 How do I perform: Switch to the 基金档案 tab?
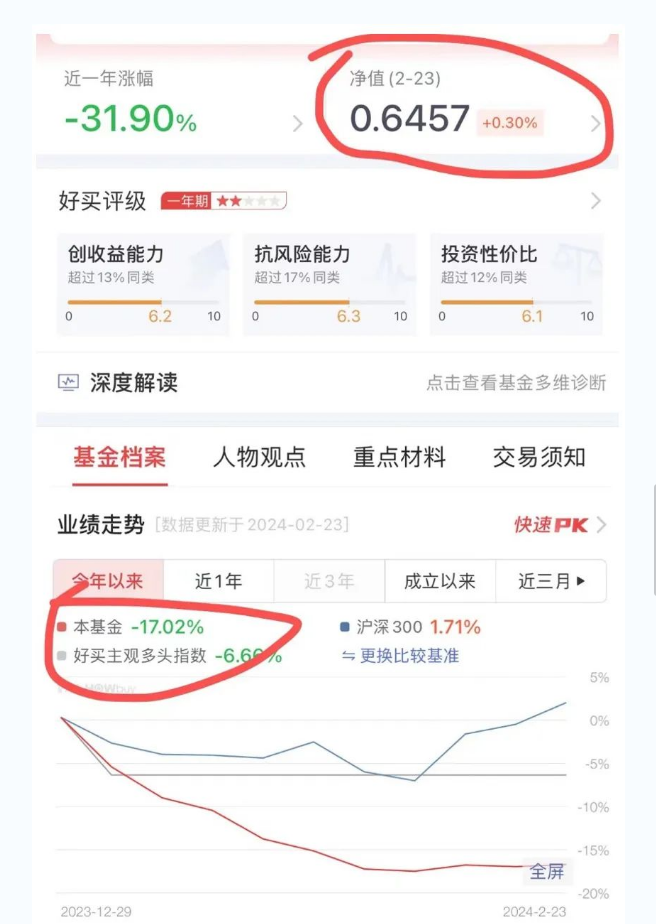click(x=119, y=458)
